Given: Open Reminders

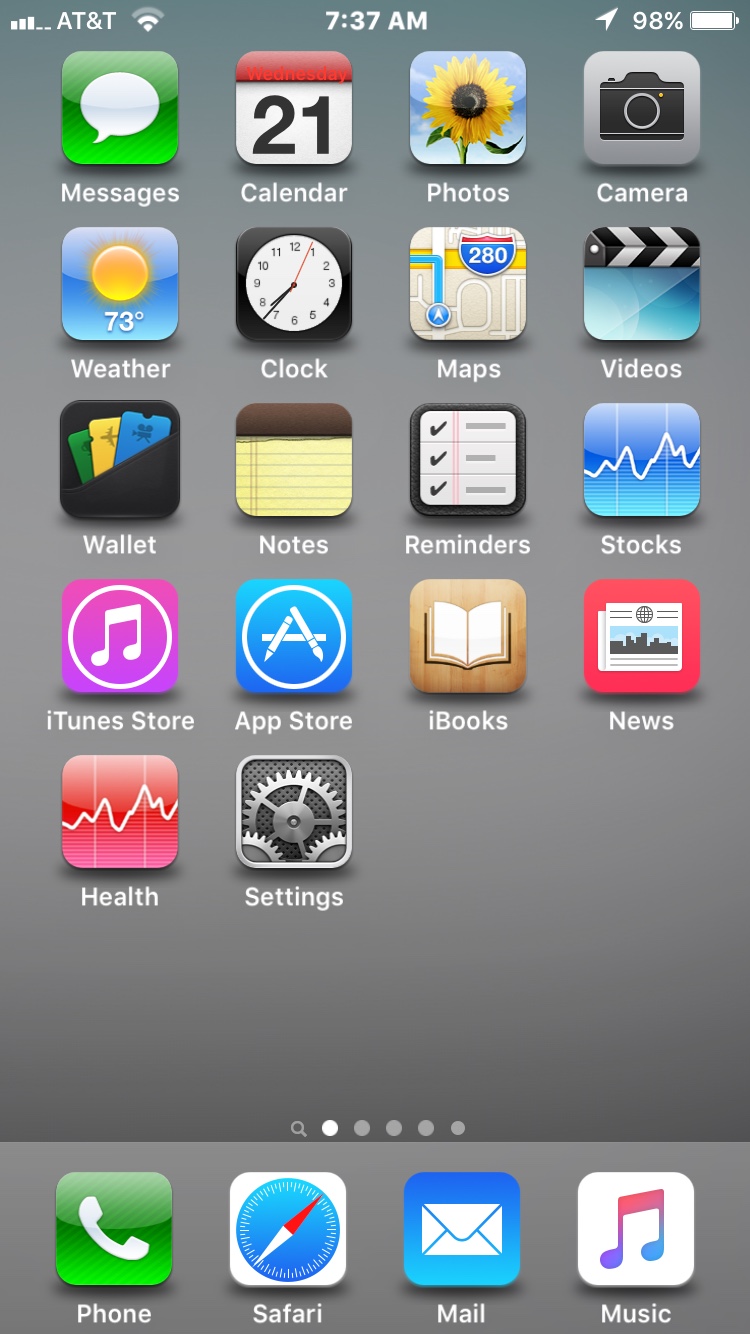Looking at the screenshot, I should click(468, 460).
